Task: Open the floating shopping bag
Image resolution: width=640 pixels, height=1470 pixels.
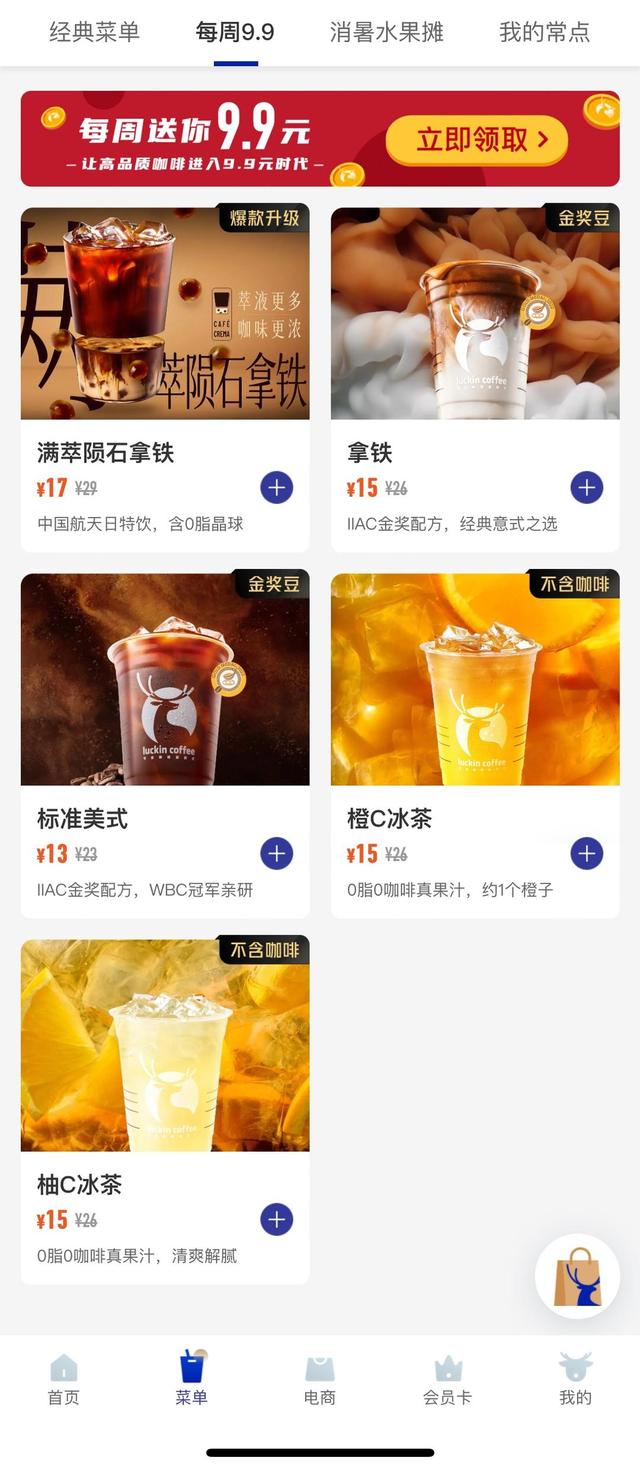Action: 577,1276
